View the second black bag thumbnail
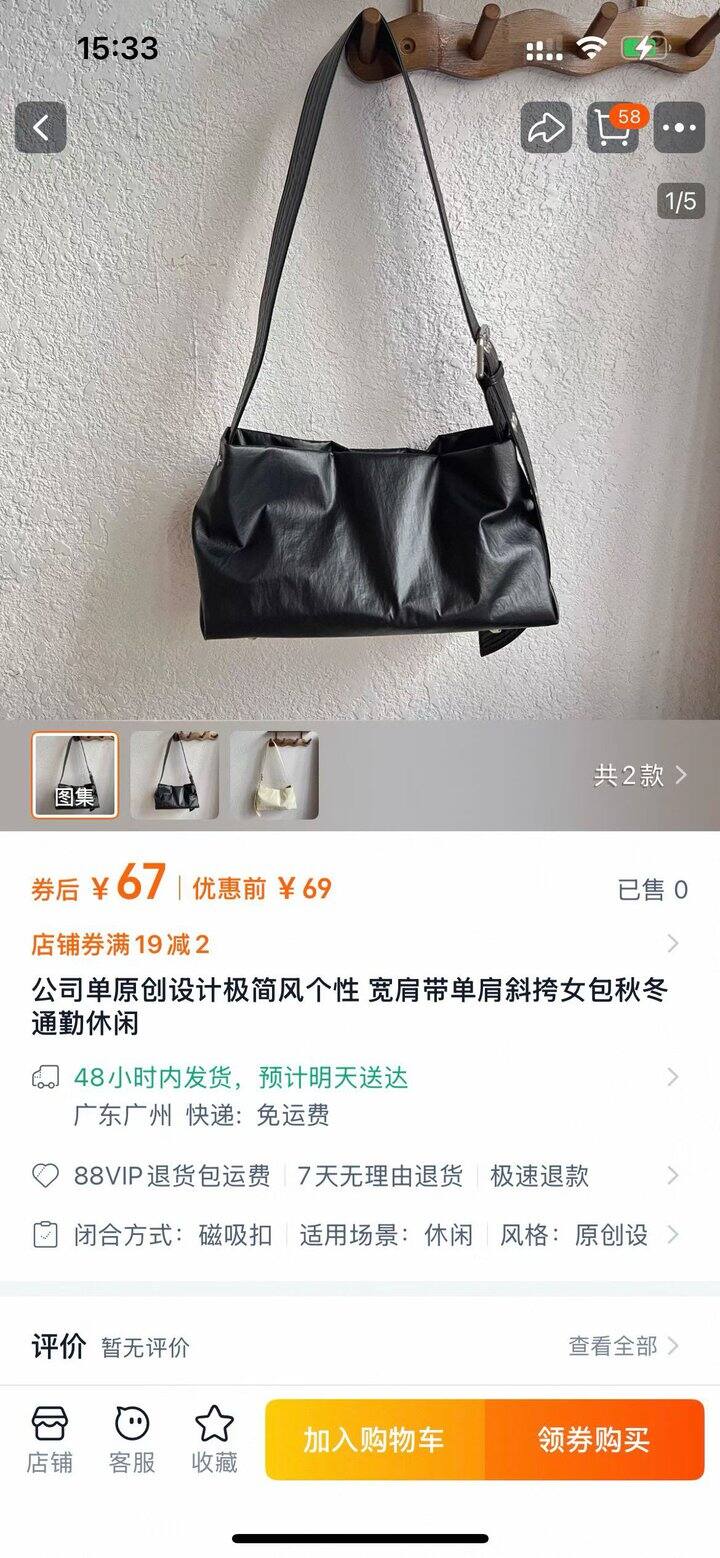The width and height of the screenshot is (720, 1558). 174,775
